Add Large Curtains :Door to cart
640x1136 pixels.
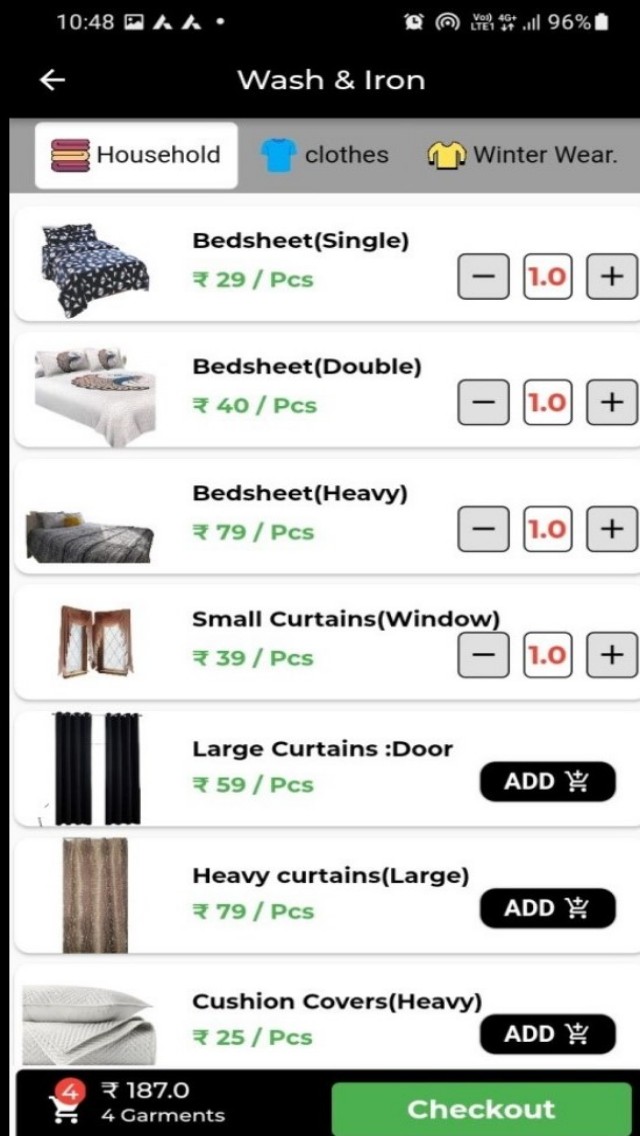pos(547,782)
